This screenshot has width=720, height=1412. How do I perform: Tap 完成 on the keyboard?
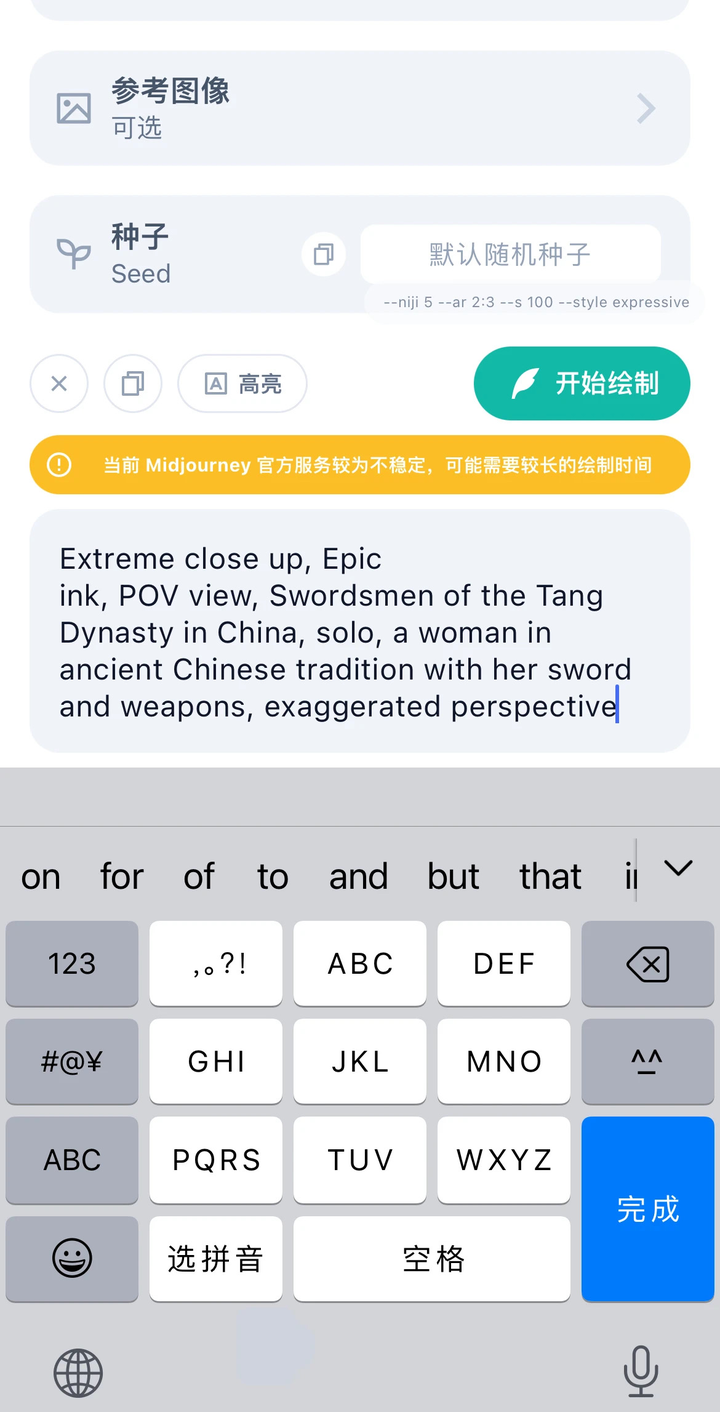[647, 1209]
